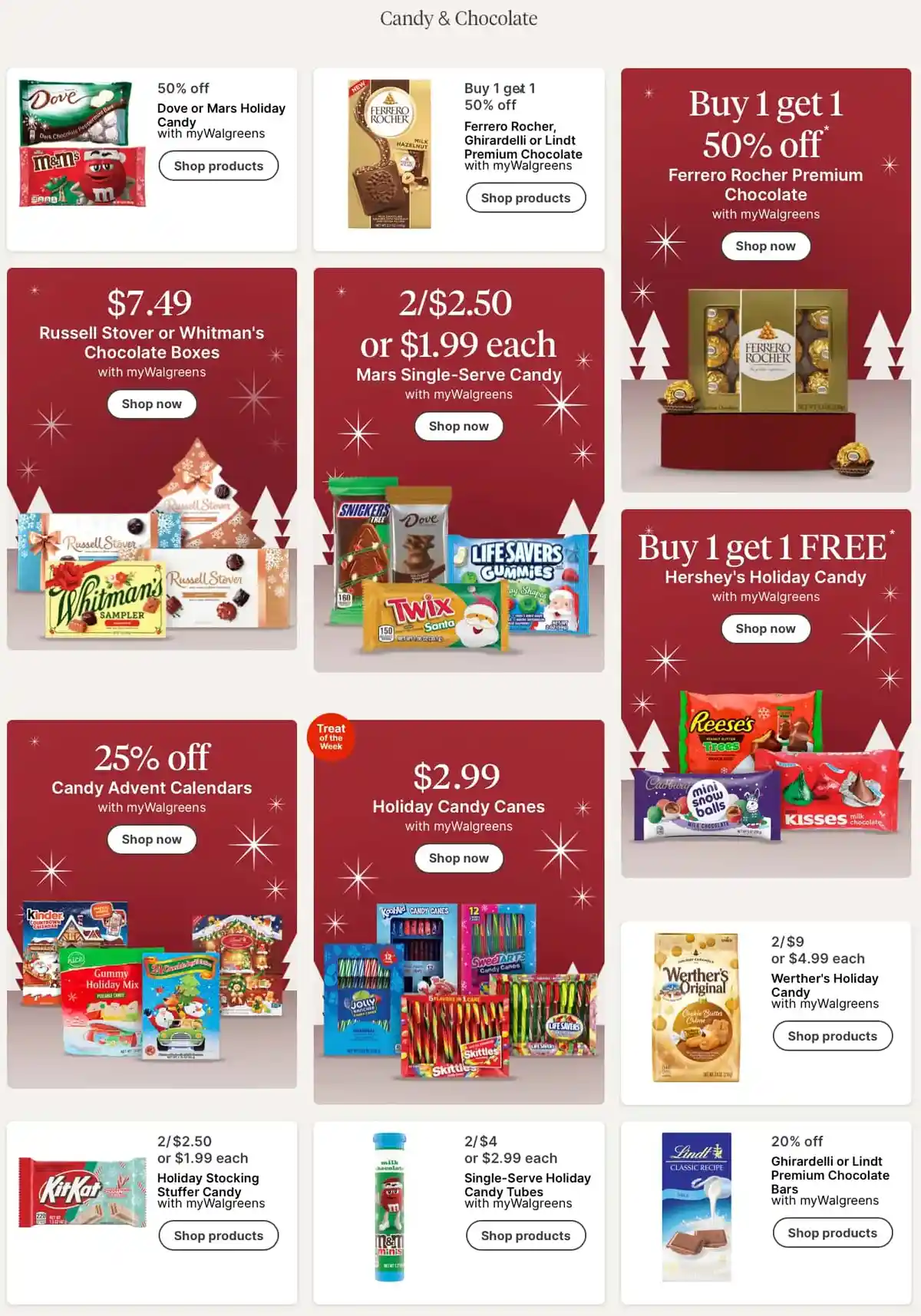Shop products for Dove or Mars Holiday Candy
The height and width of the screenshot is (1316, 921).
(x=218, y=166)
